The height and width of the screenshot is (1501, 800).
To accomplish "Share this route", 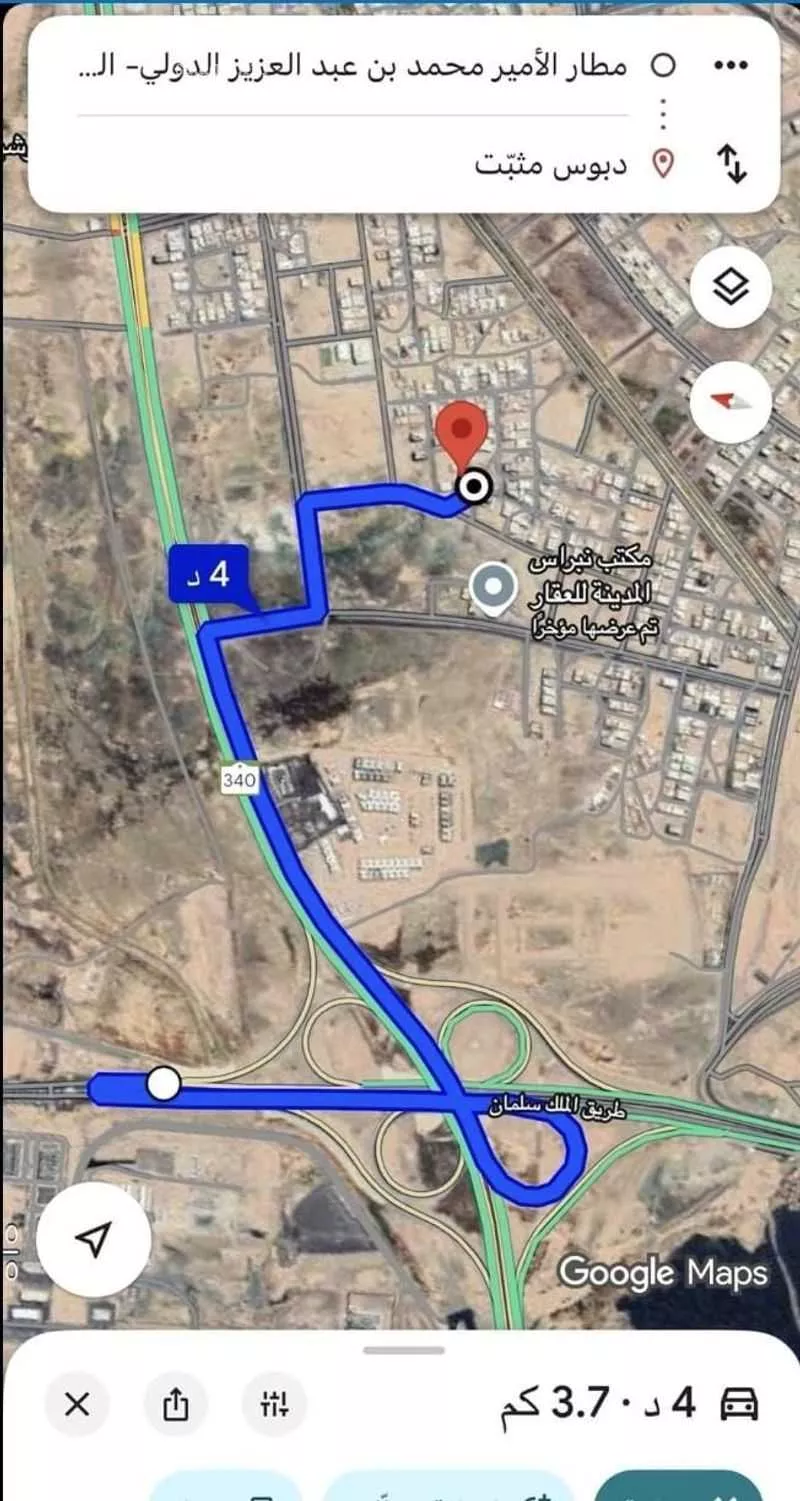I will pos(174,1404).
